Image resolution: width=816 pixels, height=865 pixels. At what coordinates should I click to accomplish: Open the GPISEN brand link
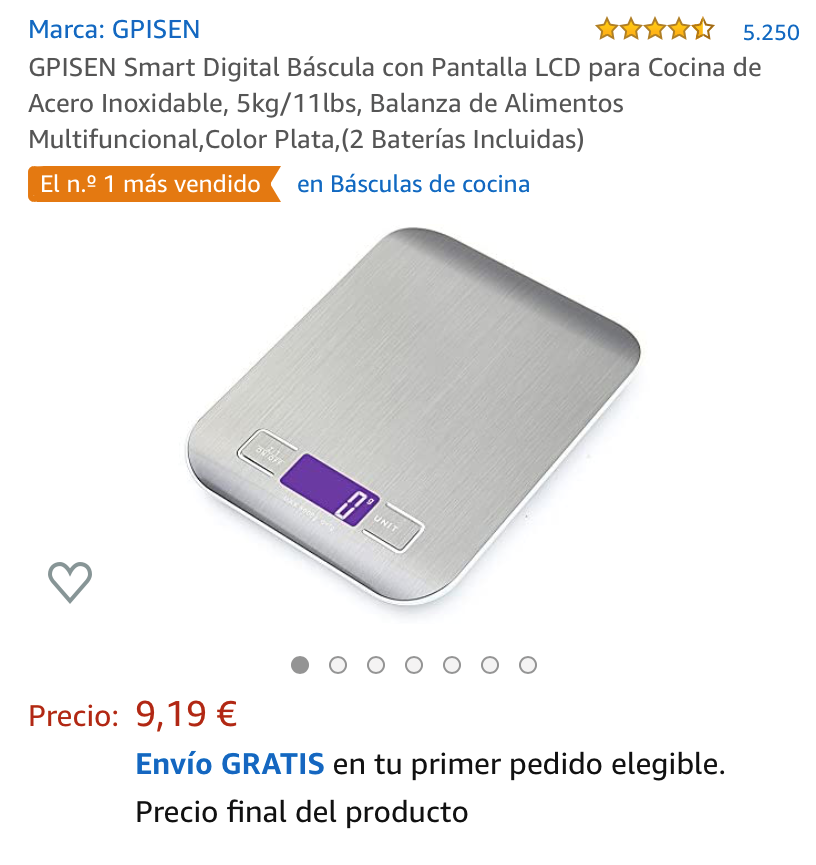tap(114, 29)
